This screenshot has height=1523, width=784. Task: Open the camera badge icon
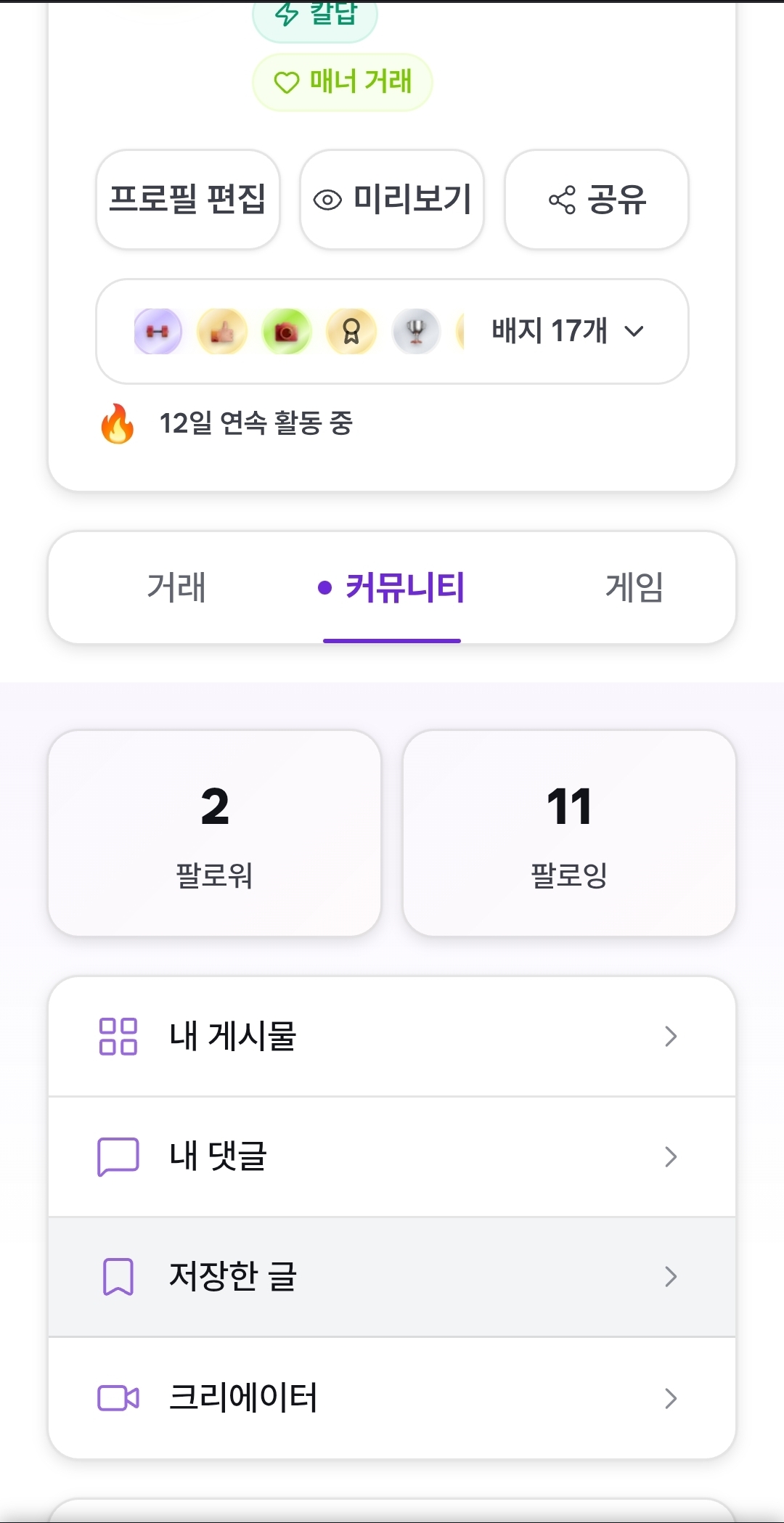pos(287,331)
